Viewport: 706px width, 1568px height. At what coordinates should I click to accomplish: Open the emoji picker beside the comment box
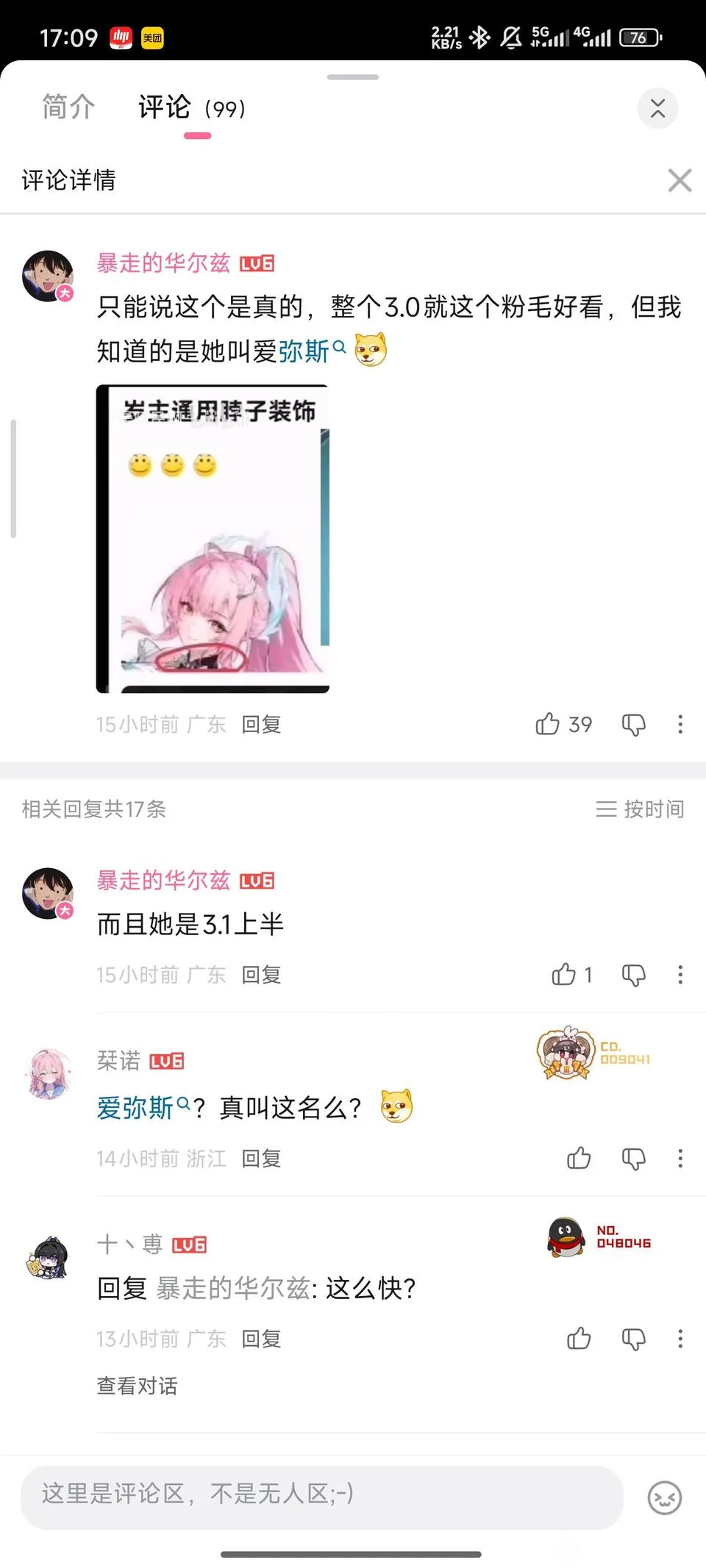click(x=664, y=1497)
